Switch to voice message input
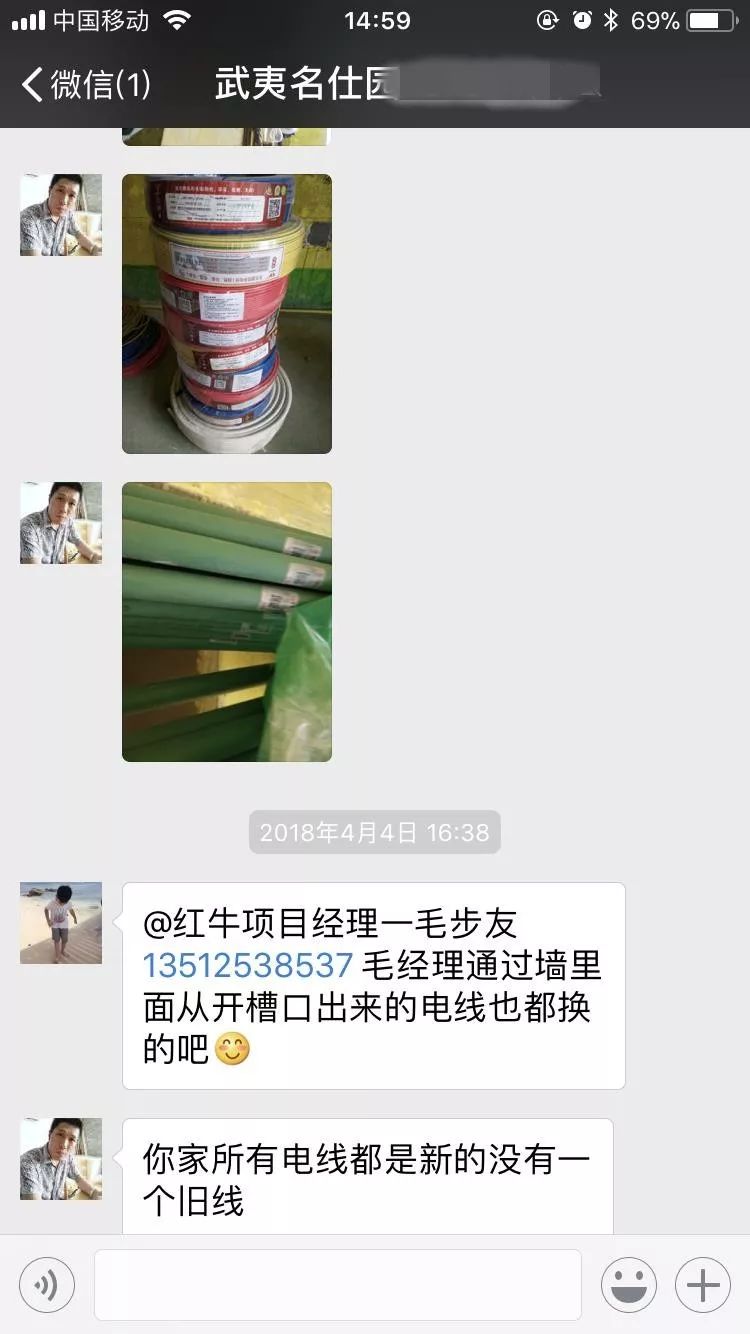Viewport: 750px width, 1334px height. pyautogui.click(x=47, y=1285)
